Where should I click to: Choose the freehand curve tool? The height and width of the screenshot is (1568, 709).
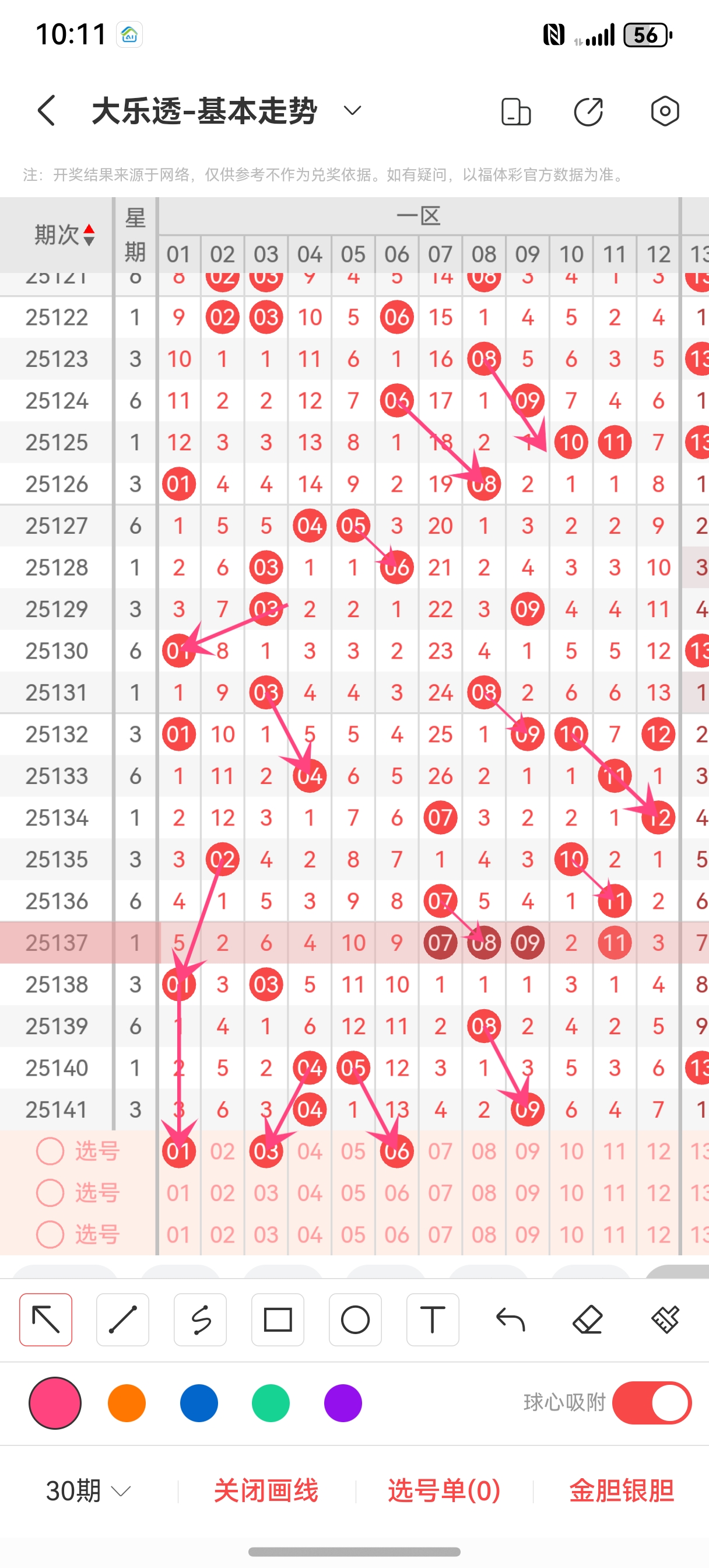(x=200, y=1319)
